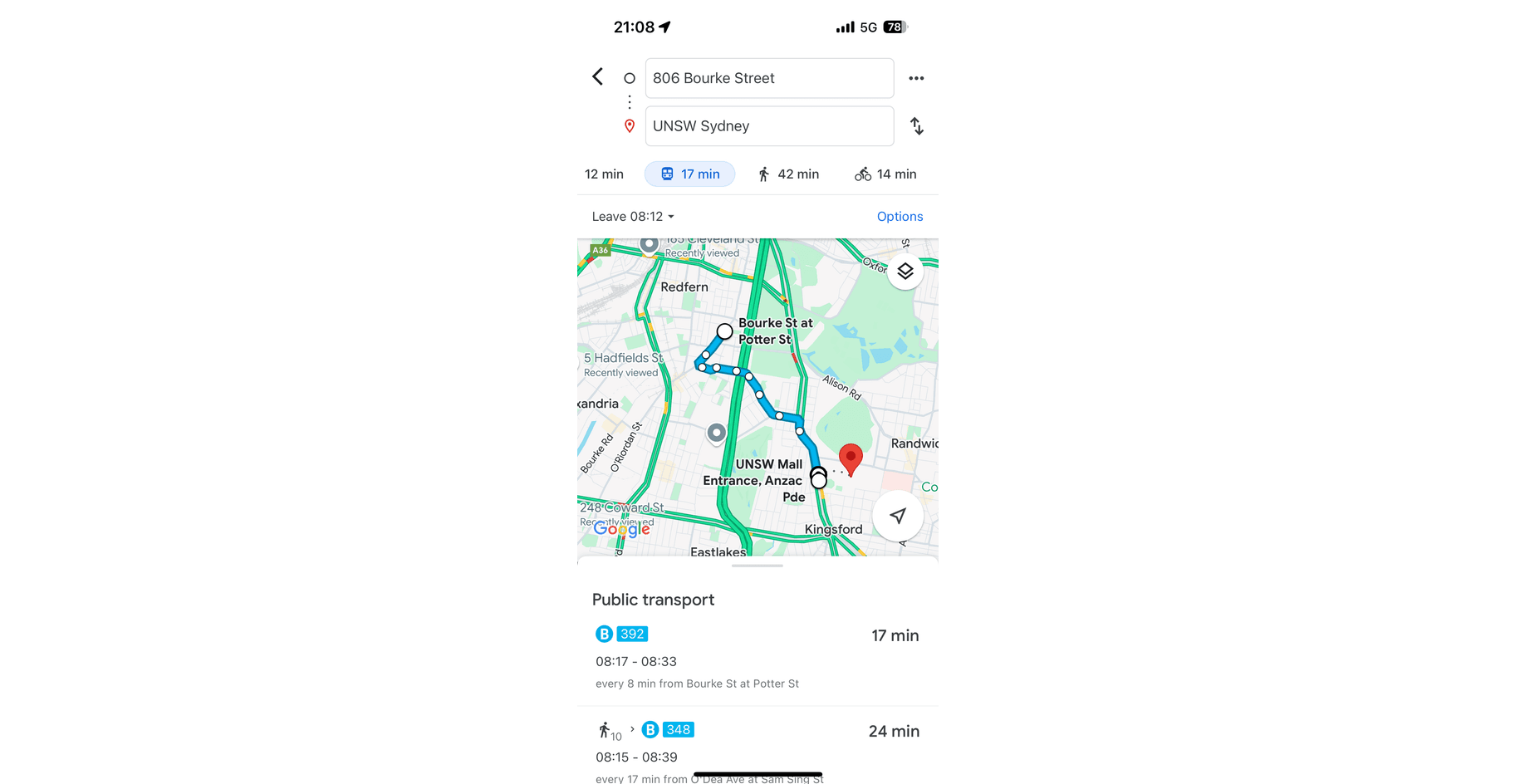Go back from directions
1515x784 pixels.
(598, 77)
